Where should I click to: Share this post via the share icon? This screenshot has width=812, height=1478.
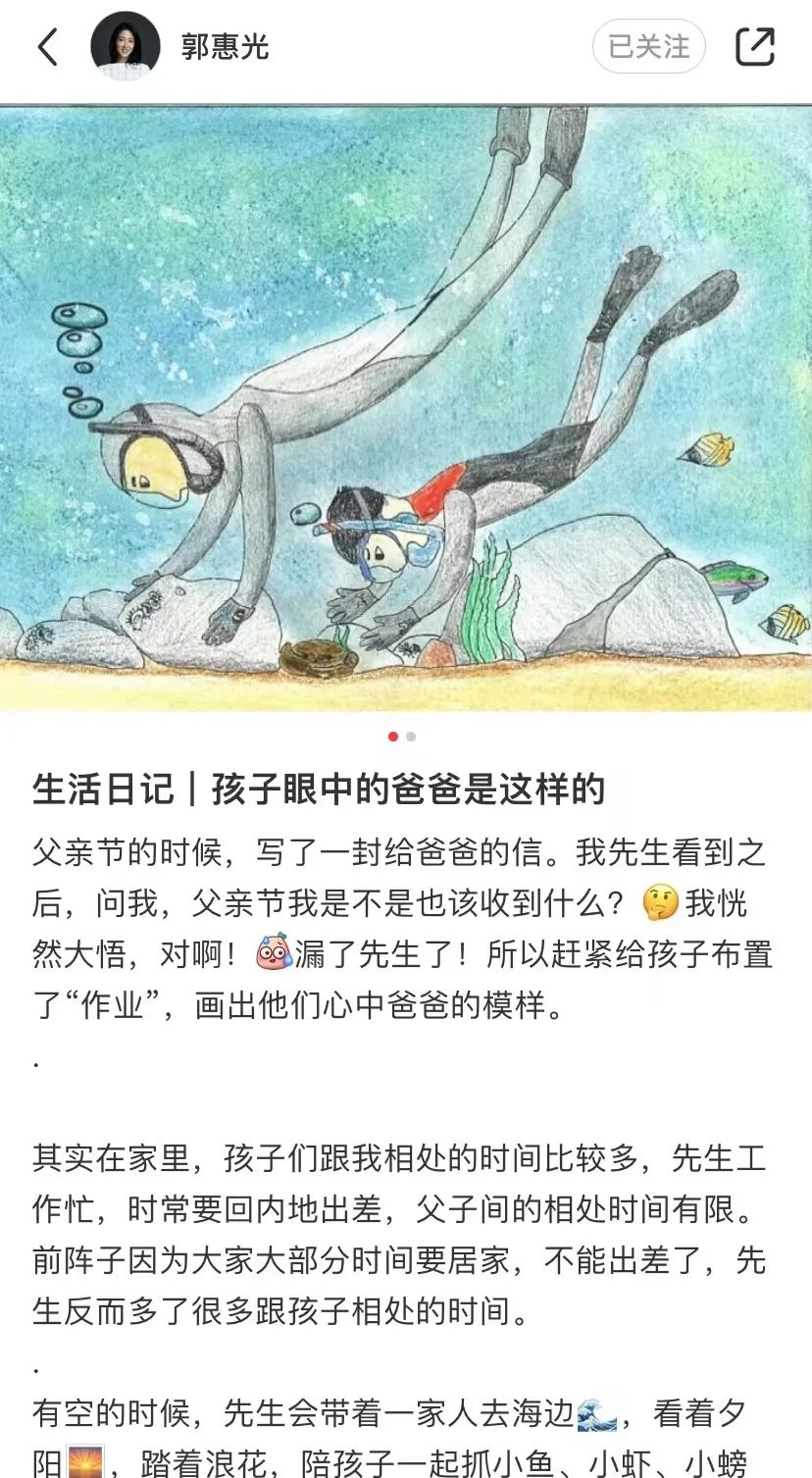tap(754, 46)
